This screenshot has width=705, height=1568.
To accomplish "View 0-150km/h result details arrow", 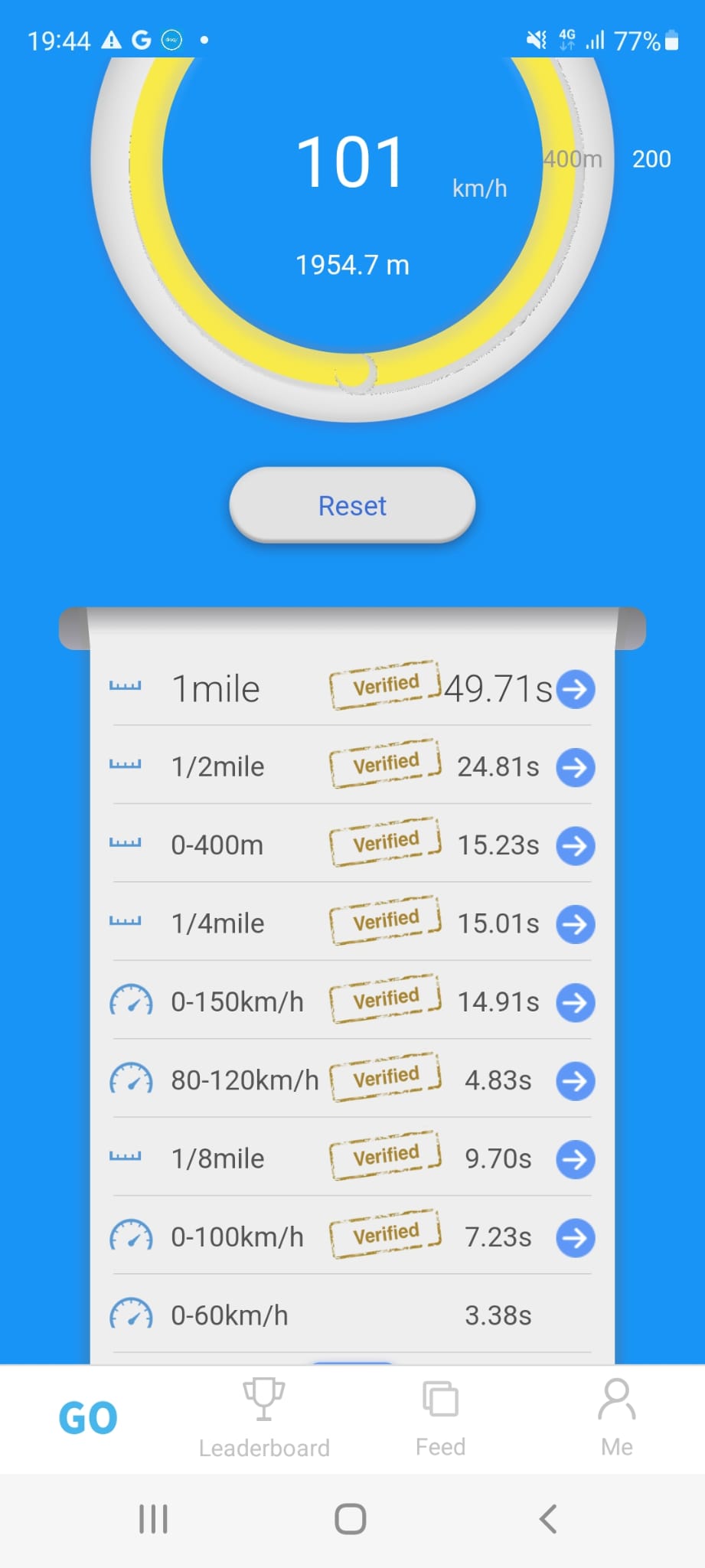I will tap(575, 1002).
